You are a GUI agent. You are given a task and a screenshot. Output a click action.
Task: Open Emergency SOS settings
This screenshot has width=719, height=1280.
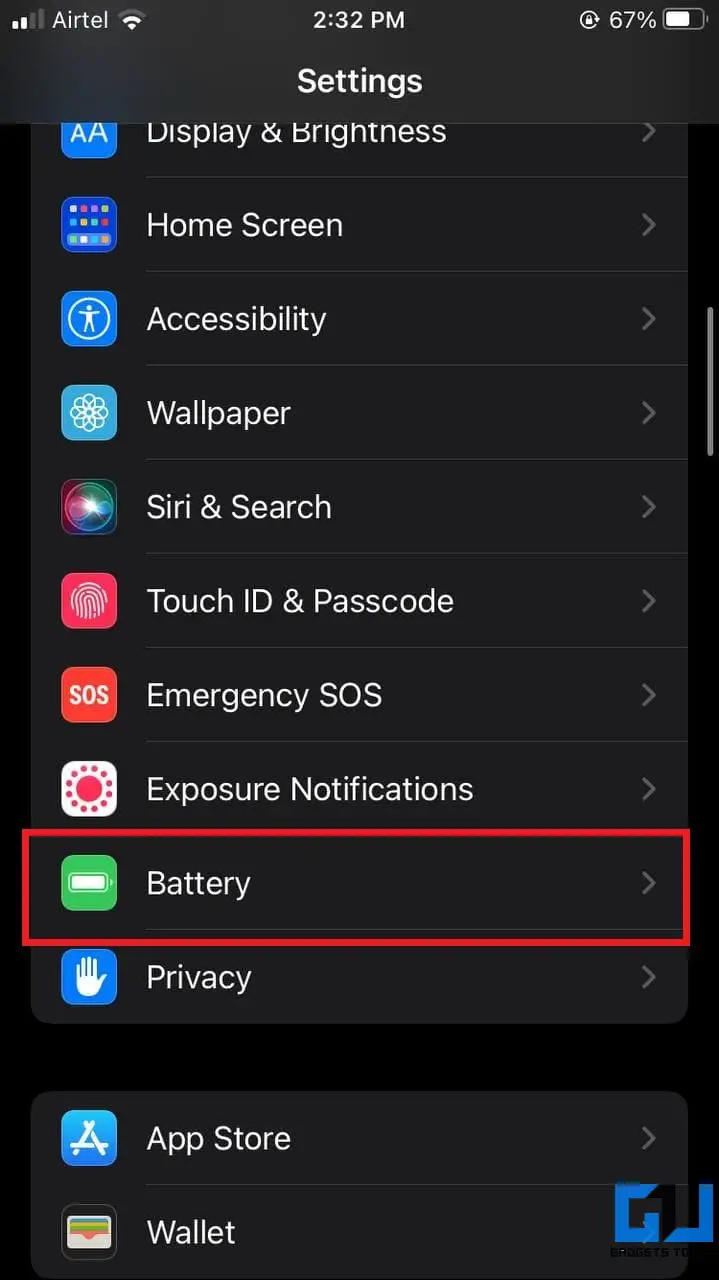tap(264, 695)
